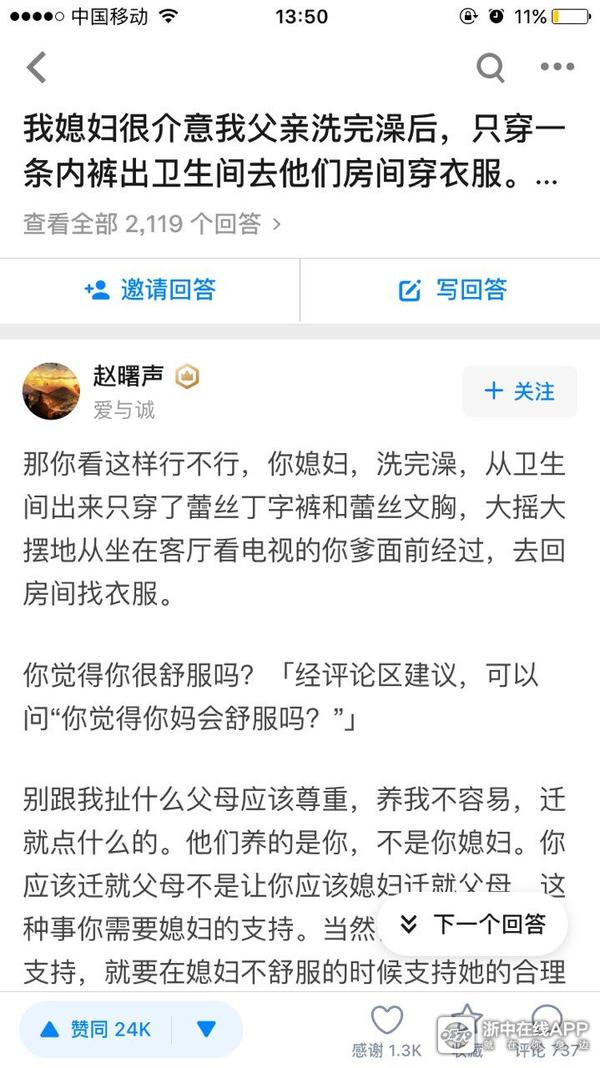Image resolution: width=600 pixels, height=1068 pixels.
Task: Follow 赵曙声 with the 关注 button
Action: (519, 391)
